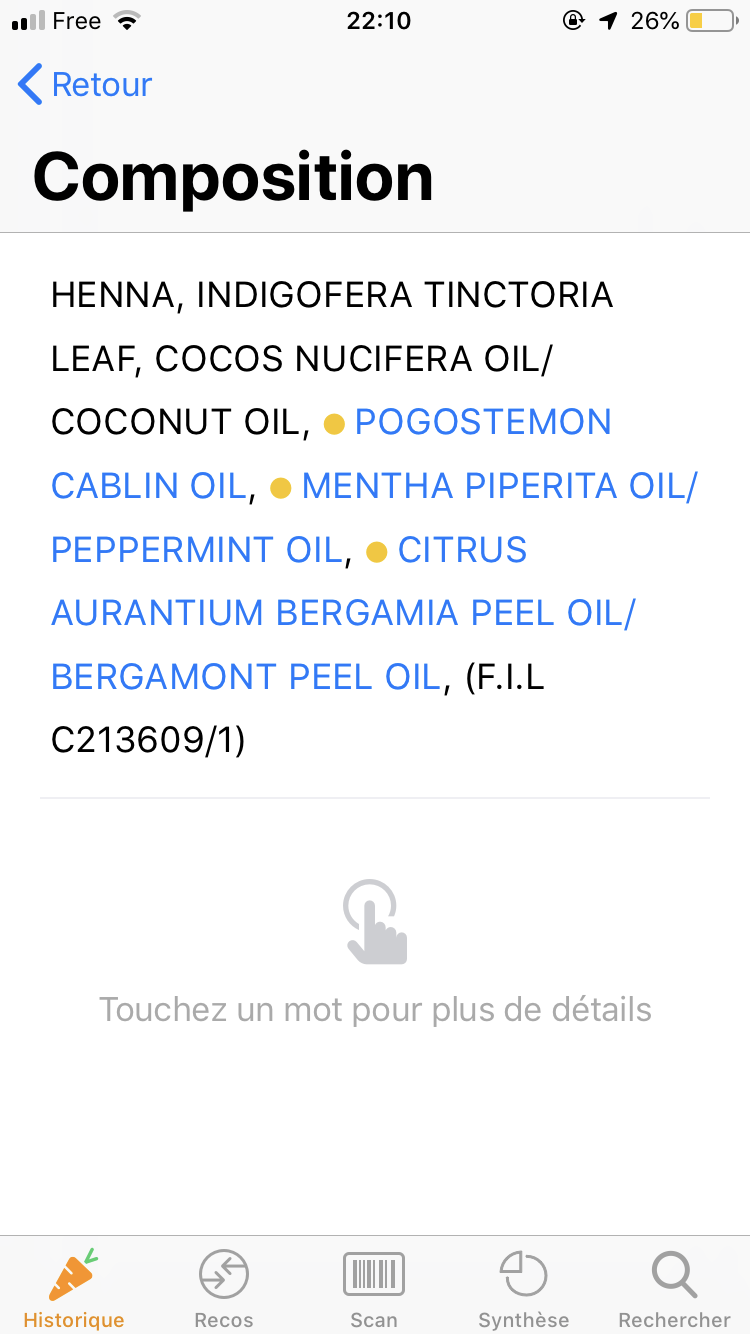This screenshot has height=1334, width=750.
Task: Switch to the Synthèse tab
Action: pyautogui.click(x=524, y=1288)
